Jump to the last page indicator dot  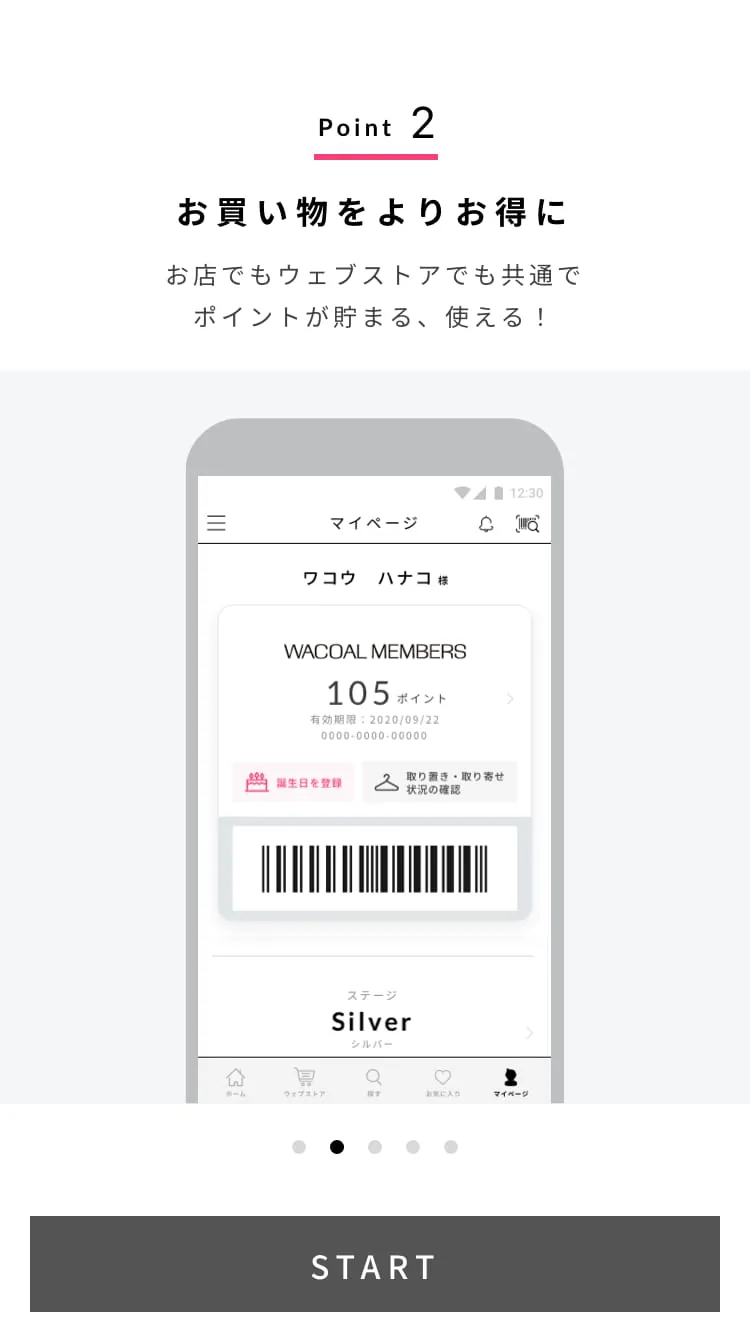[x=451, y=1147]
